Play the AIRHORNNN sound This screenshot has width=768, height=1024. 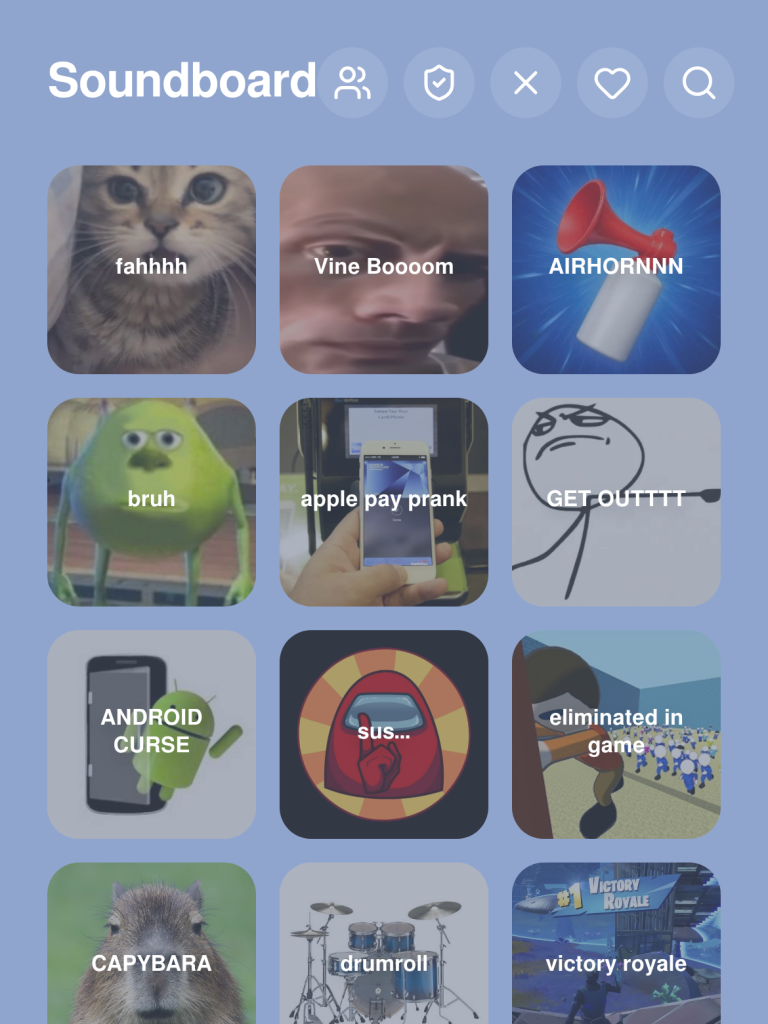tap(616, 268)
